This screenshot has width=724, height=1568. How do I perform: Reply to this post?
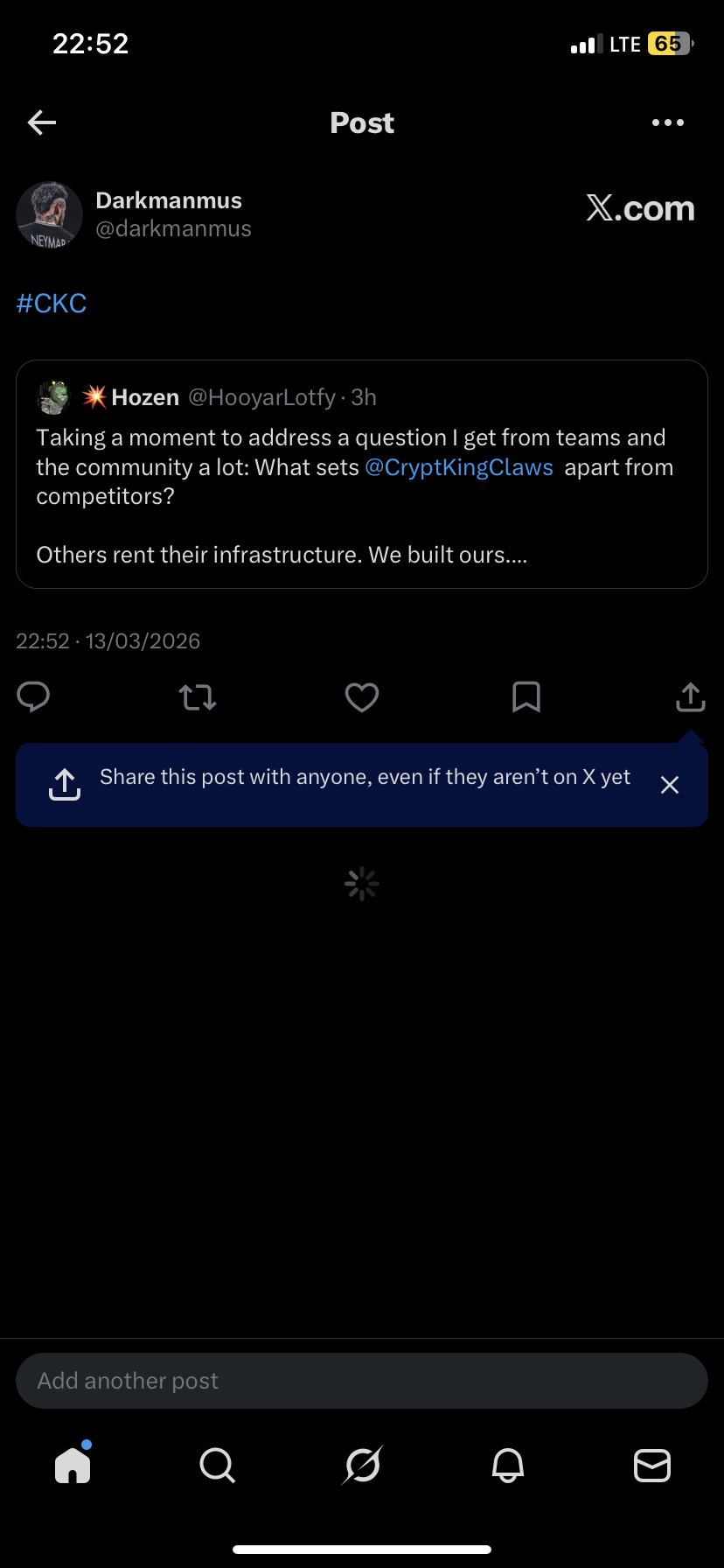click(33, 697)
